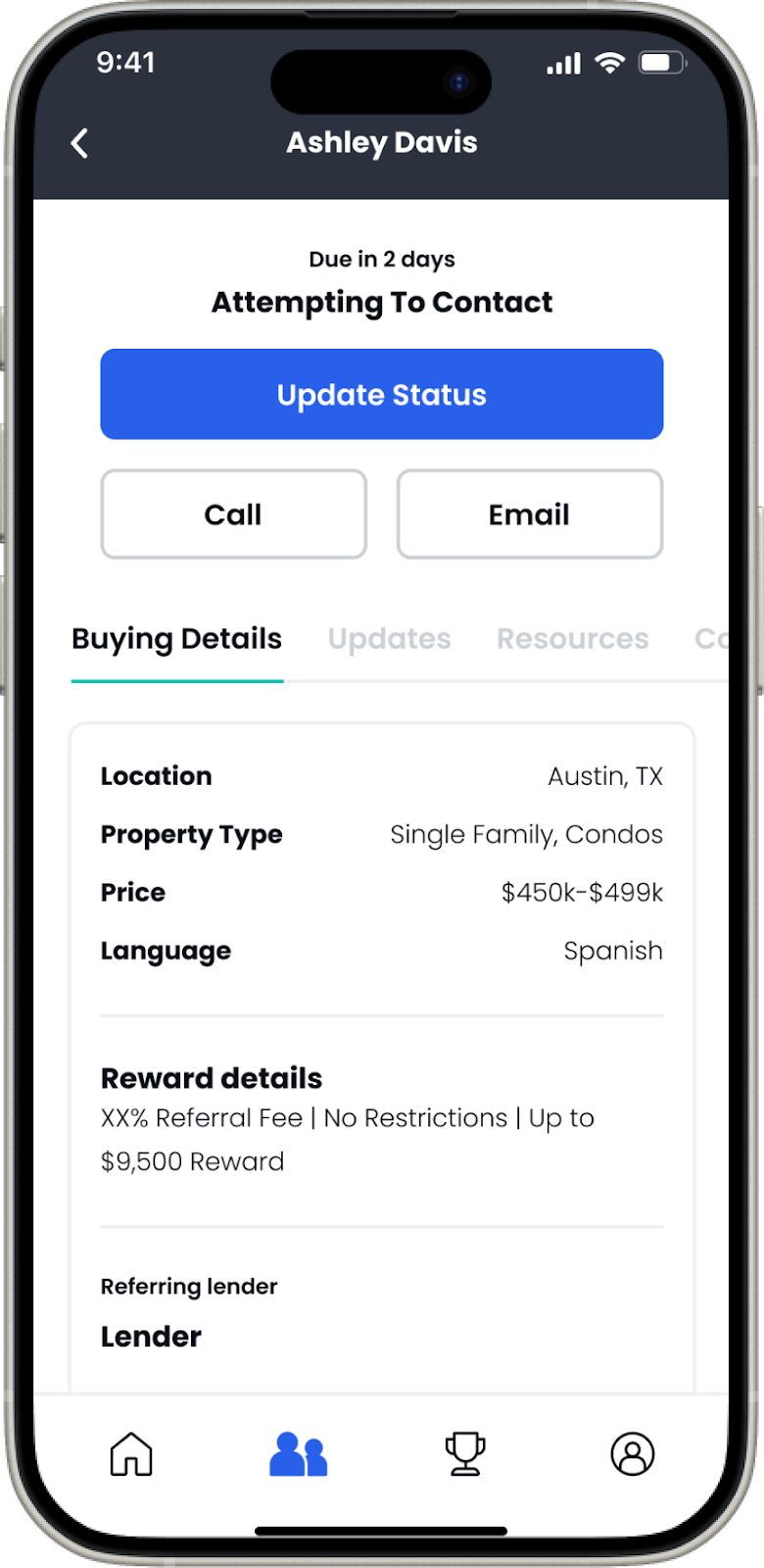Image resolution: width=764 pixels, height=1568 pixels.
Task: Go back using the header arrow
Action: (80, 143)
